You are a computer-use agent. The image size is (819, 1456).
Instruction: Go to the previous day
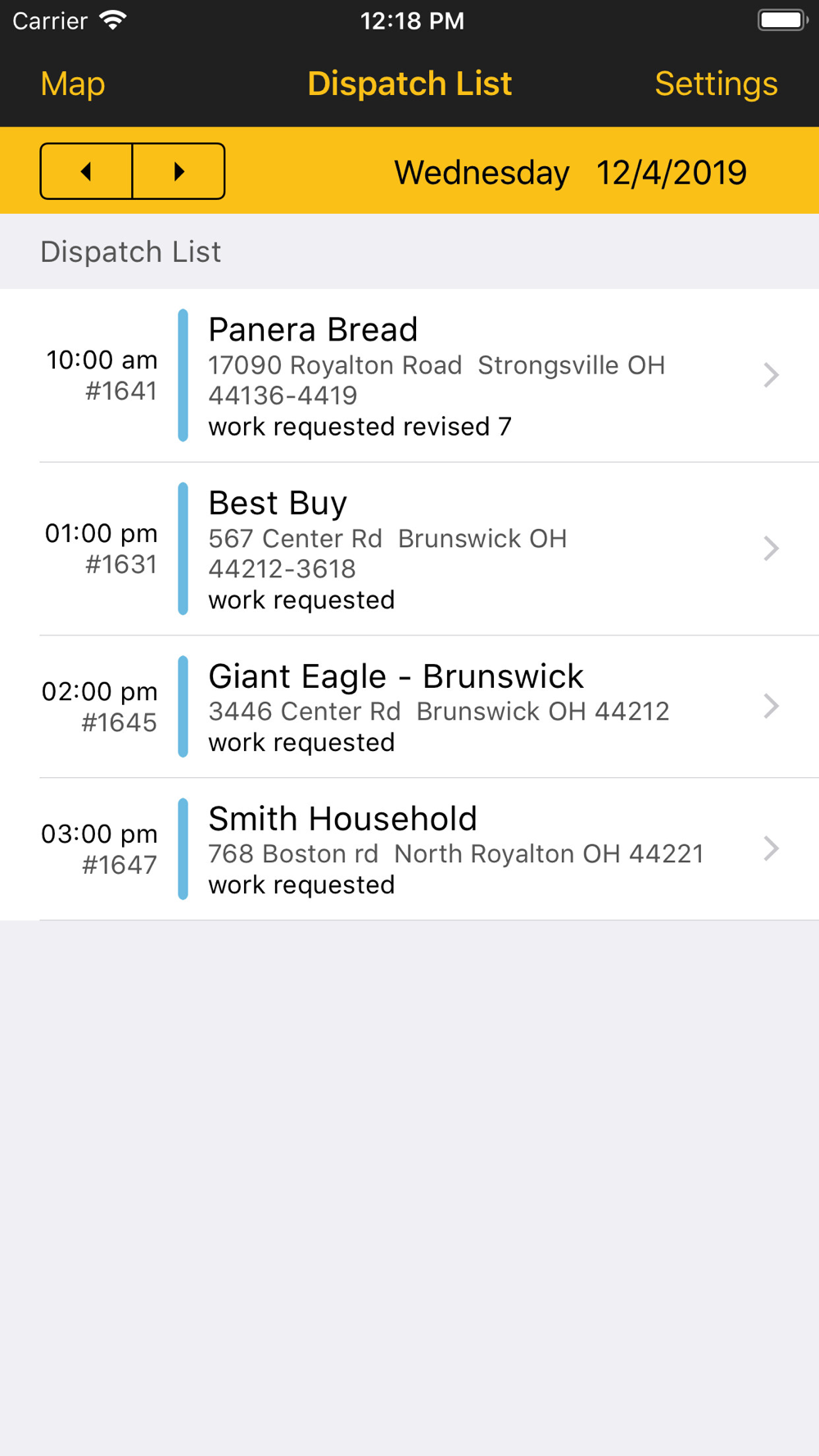coord(87,171)
